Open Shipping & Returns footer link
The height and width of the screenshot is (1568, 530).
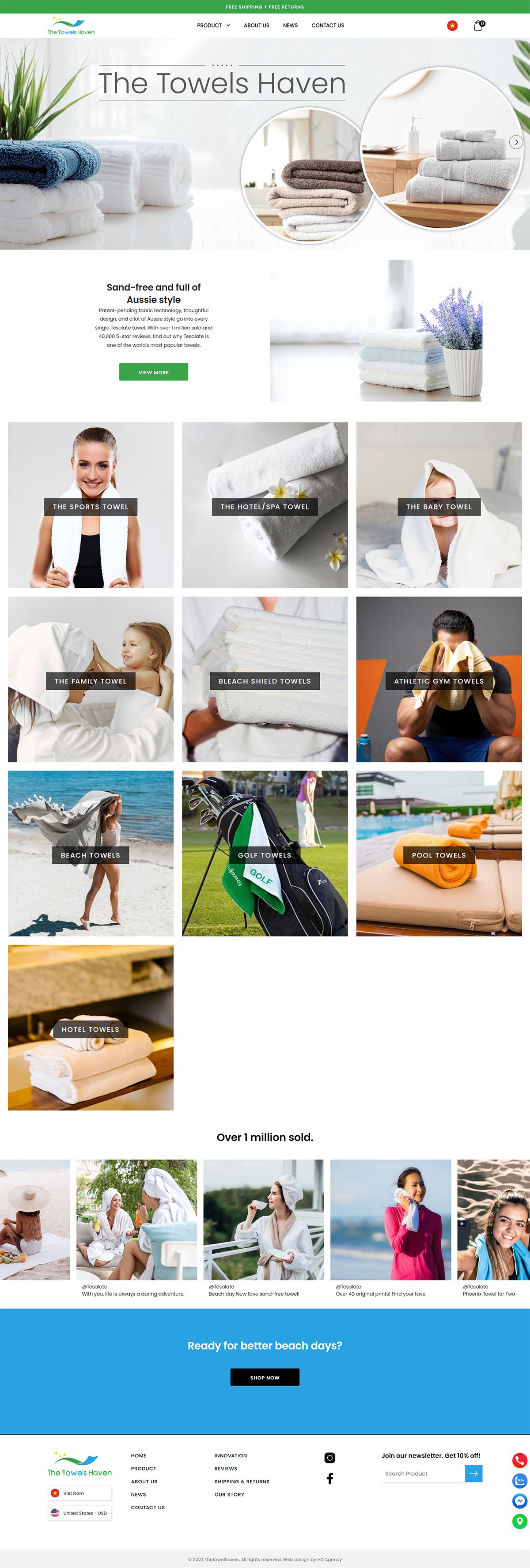242,1481
